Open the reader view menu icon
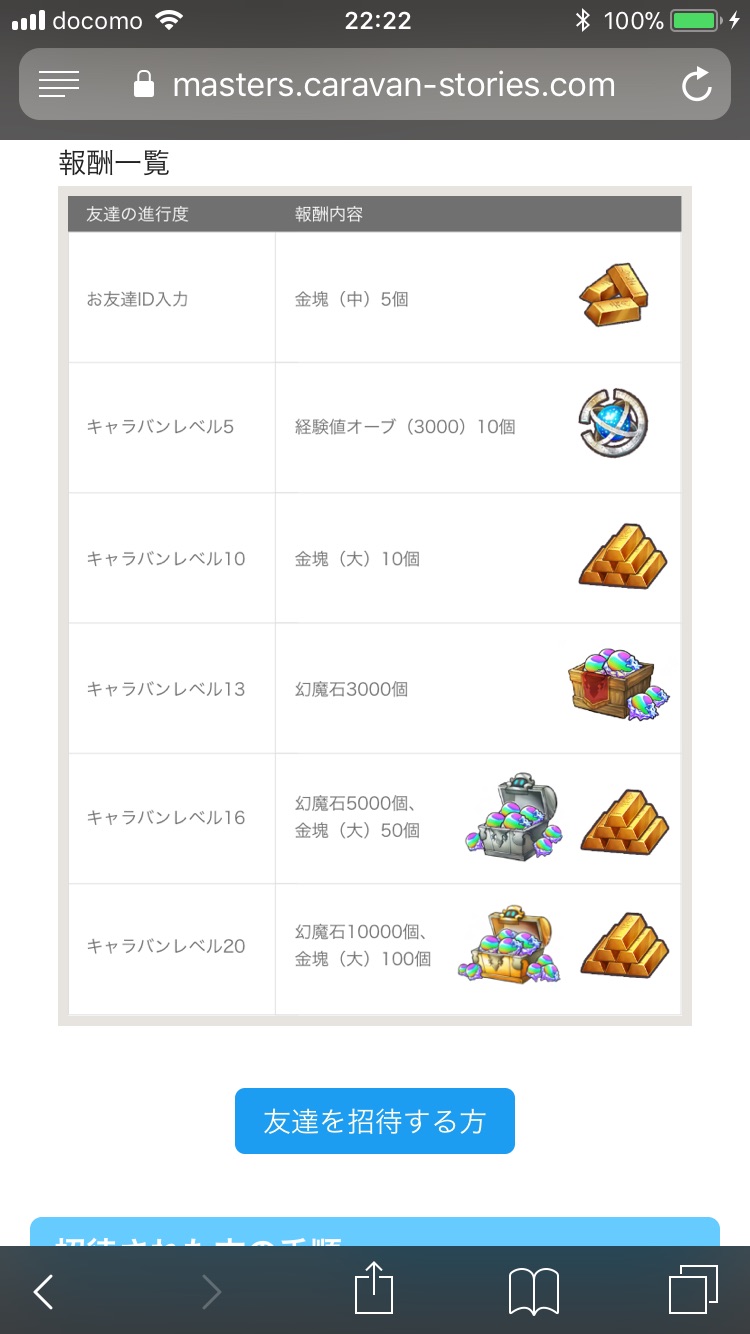Screen dimensions: 750x1334 [x=59, y=85]
